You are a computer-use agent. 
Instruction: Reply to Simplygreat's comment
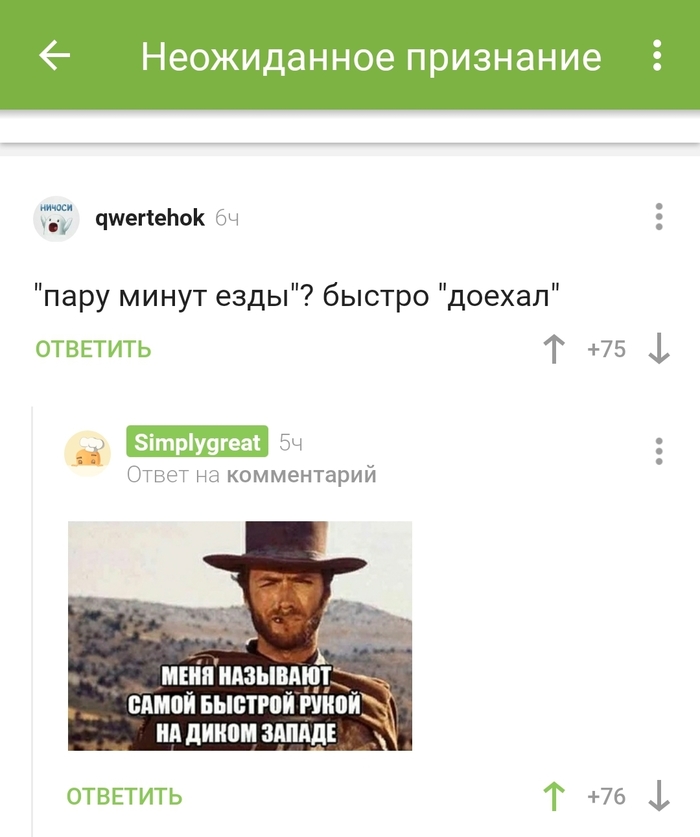pyautogui.click(x=124, y=796)
